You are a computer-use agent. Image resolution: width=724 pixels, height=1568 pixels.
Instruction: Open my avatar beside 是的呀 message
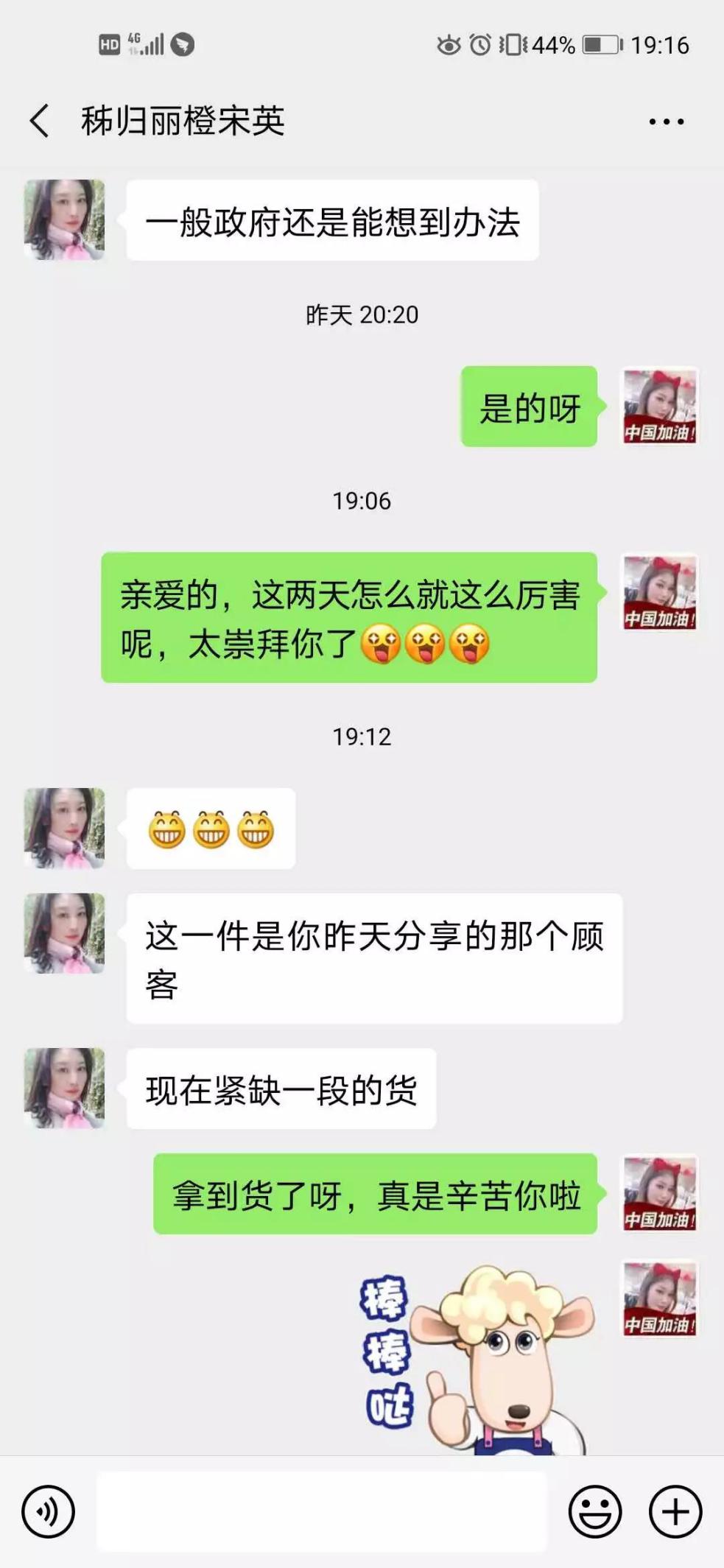tap(659, 407)
